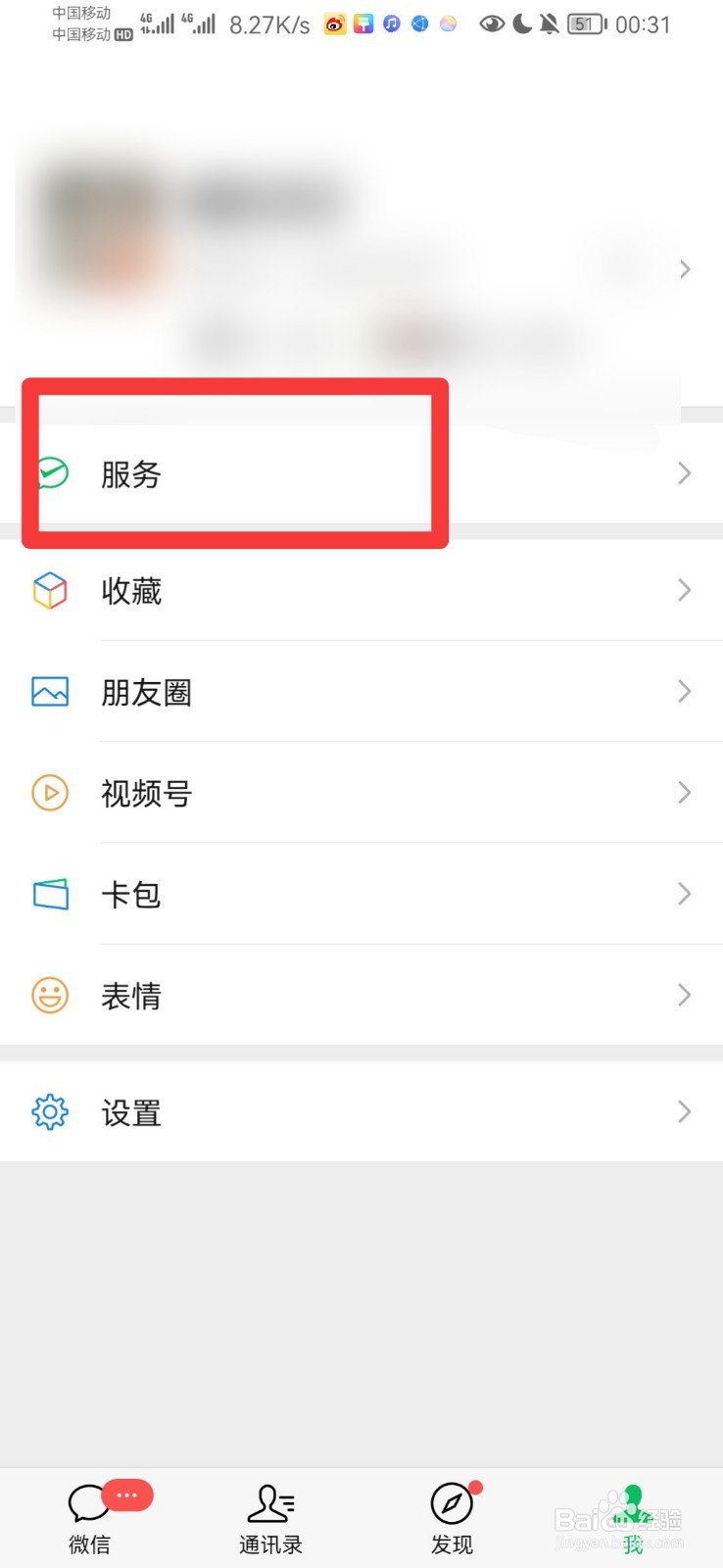Tap the muted notifications bell status icon

coord(549,24)
